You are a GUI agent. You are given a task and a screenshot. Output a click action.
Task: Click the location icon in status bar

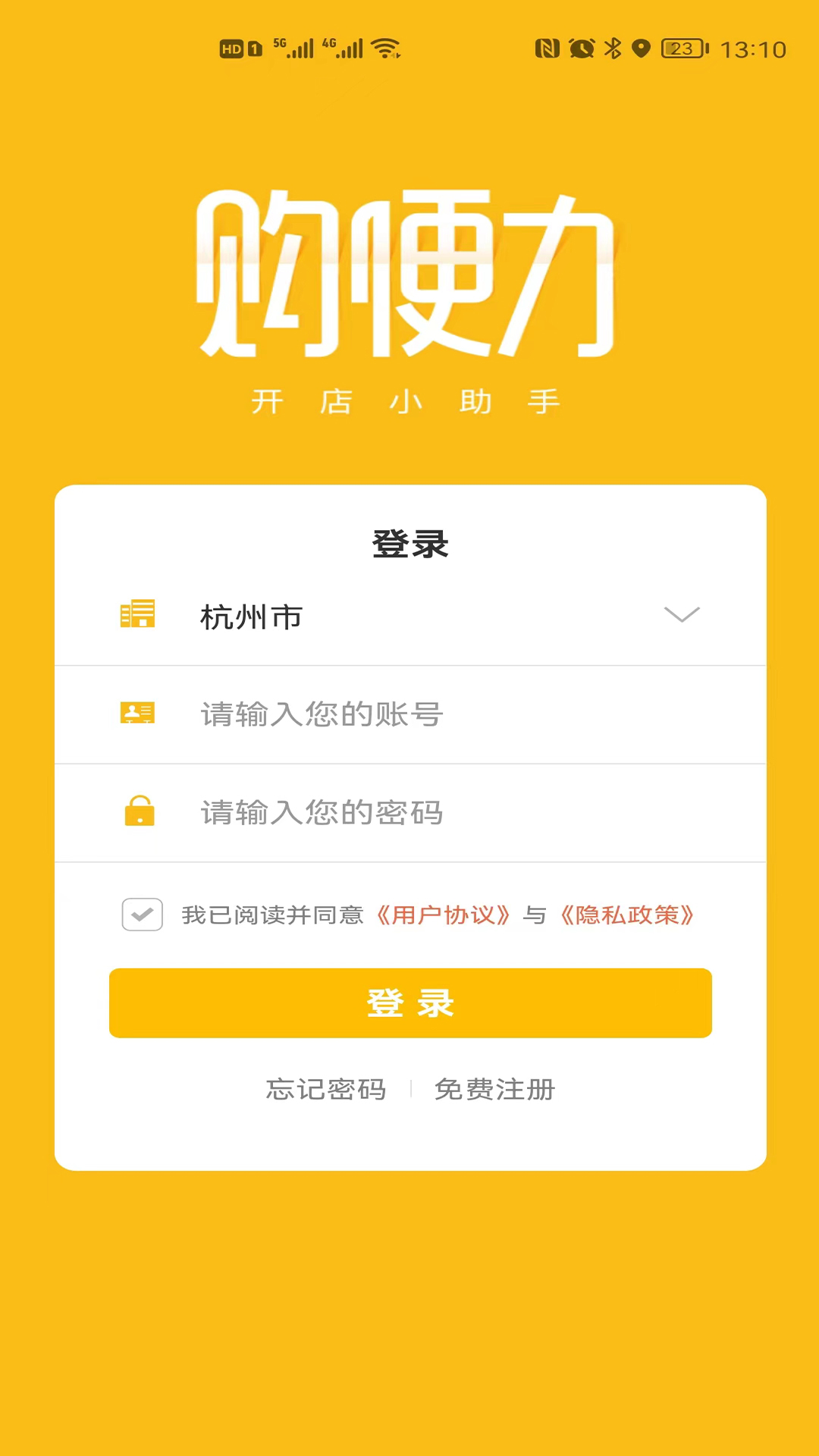(642, 48)
